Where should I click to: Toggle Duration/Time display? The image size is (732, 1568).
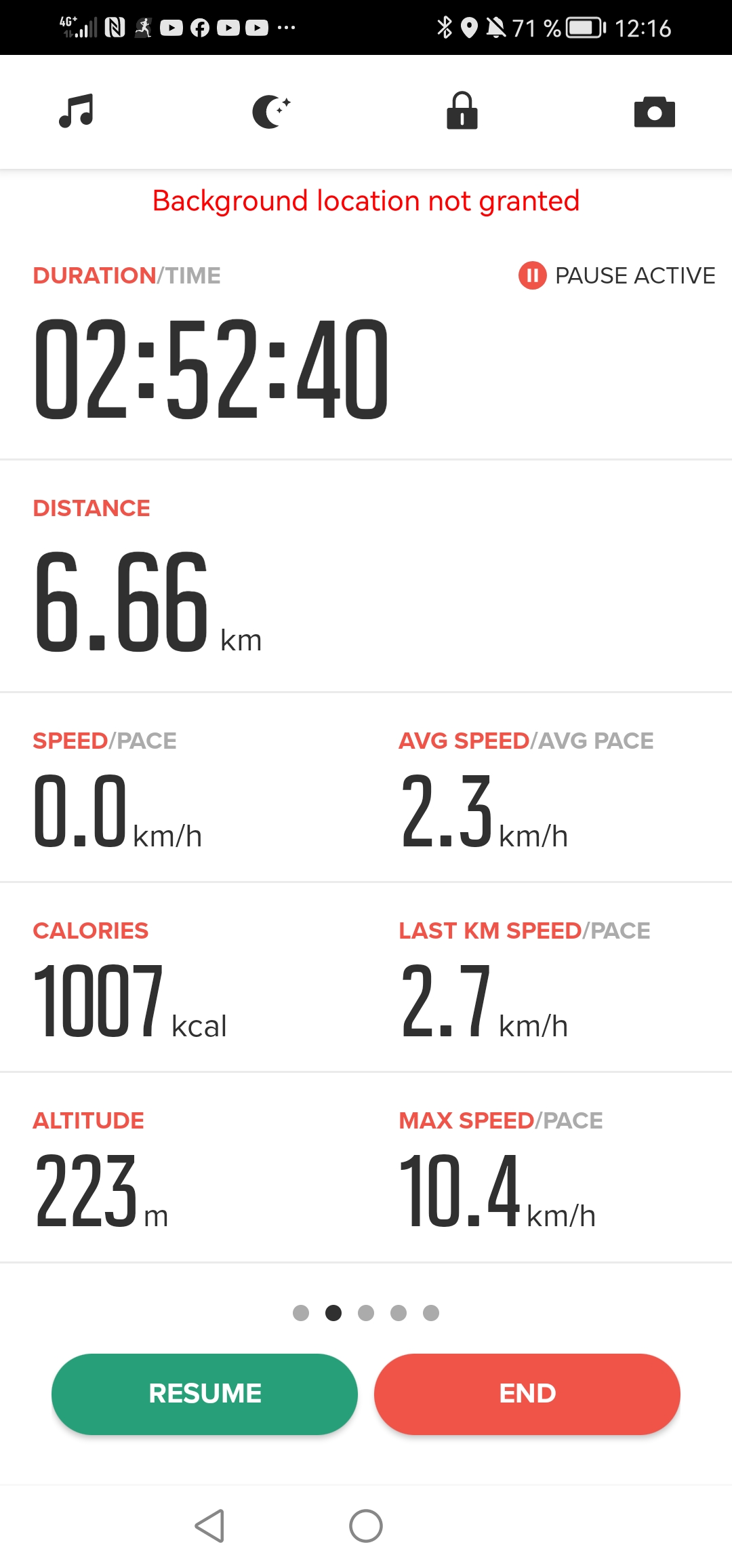pos(127,276)
